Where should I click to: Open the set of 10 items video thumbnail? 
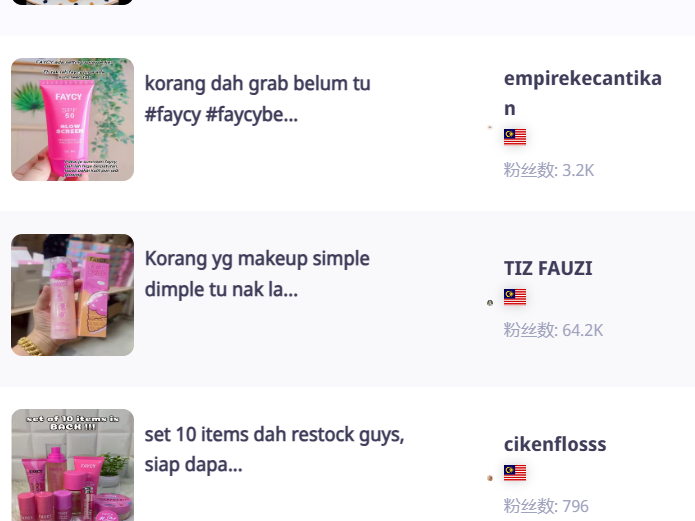pyautogui.click(x=72, y=465)
